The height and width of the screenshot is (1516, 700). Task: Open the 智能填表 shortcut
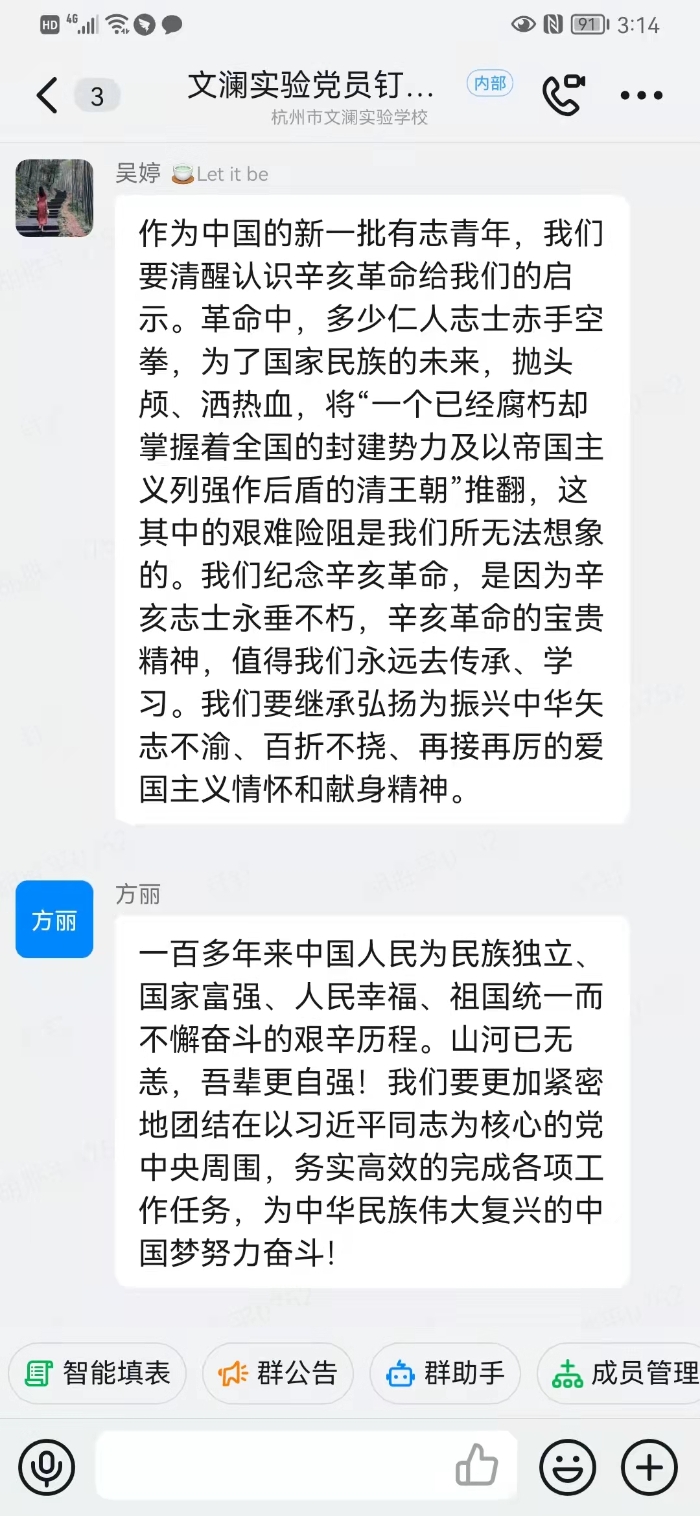(x=97, y=1373)
